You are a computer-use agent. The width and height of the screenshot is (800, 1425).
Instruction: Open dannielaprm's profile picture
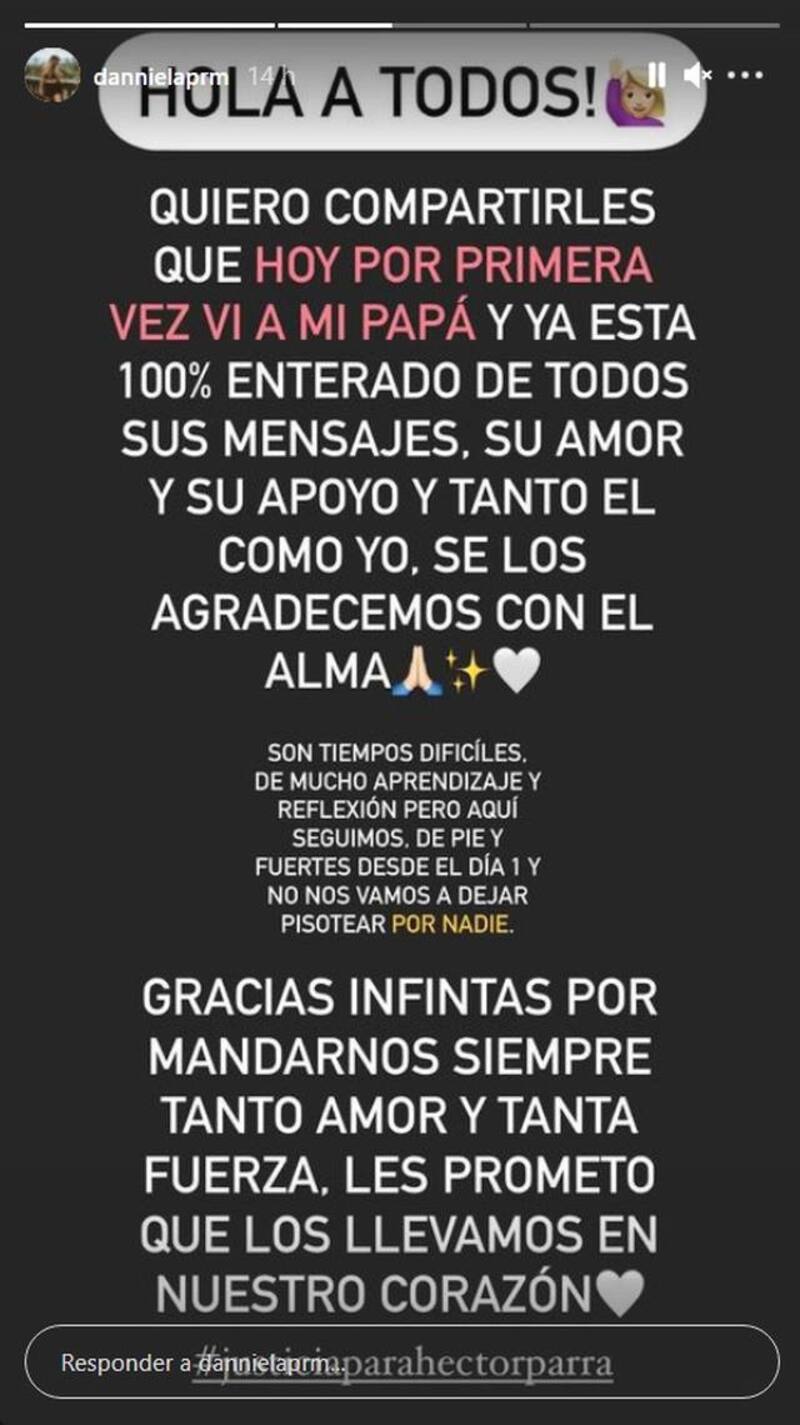[52, 75]
